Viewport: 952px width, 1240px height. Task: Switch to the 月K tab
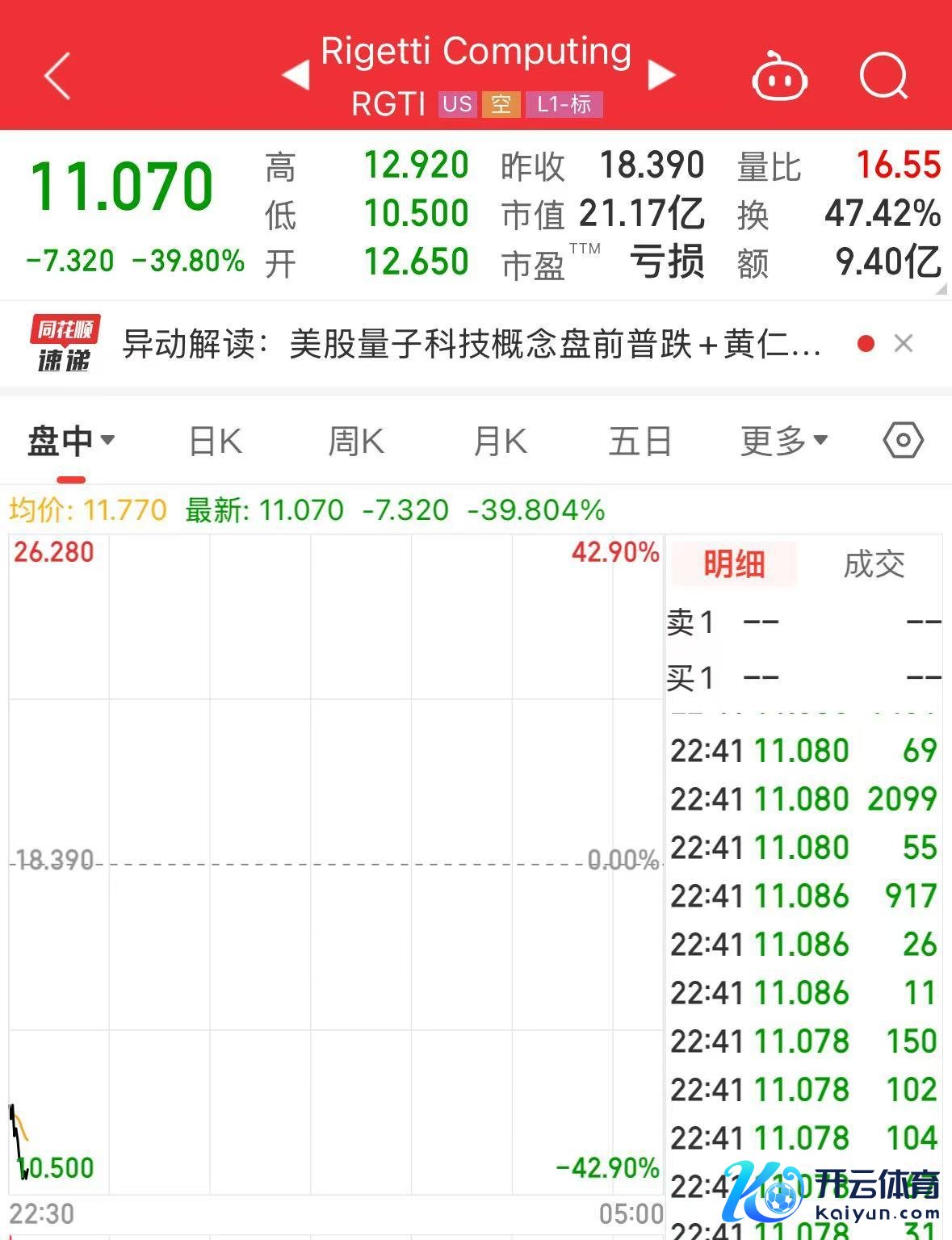(x=500, y=442)
